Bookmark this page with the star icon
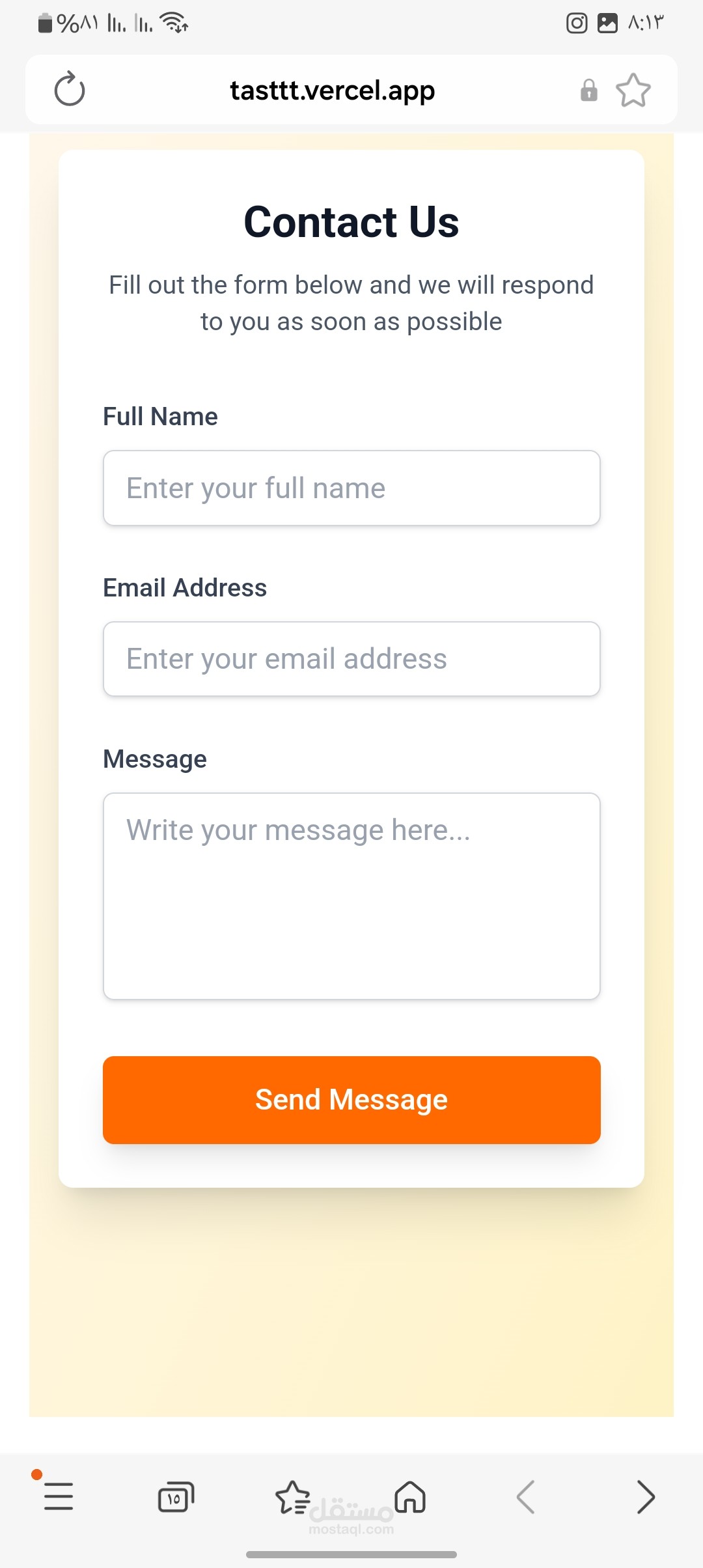This screenshot has width=703, height=1568. click(x=633, y=90)
